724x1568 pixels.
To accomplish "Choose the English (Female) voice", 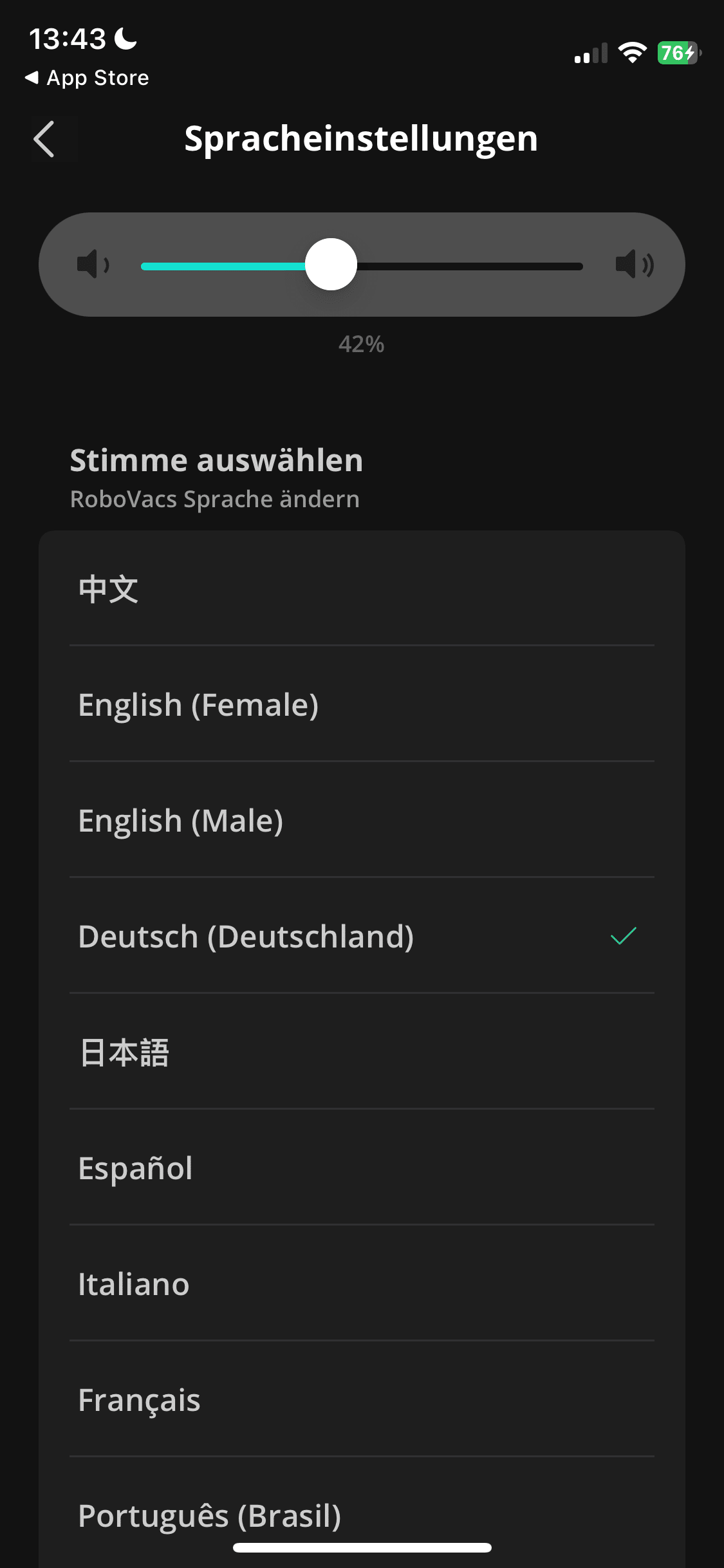I will point(362,705).
